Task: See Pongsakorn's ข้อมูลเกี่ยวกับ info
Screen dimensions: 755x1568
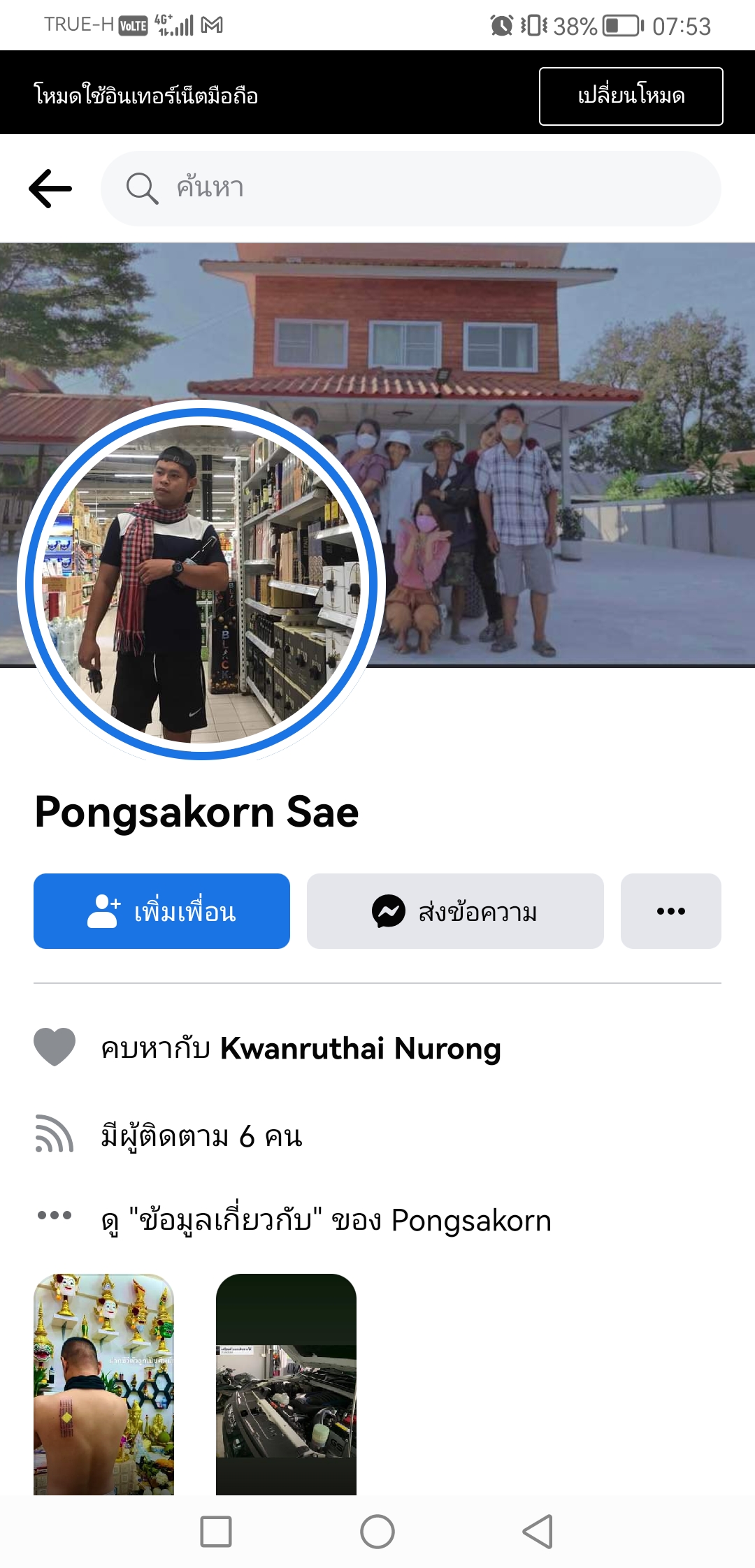Action: pyautogui.click(x=326, y=1221)
